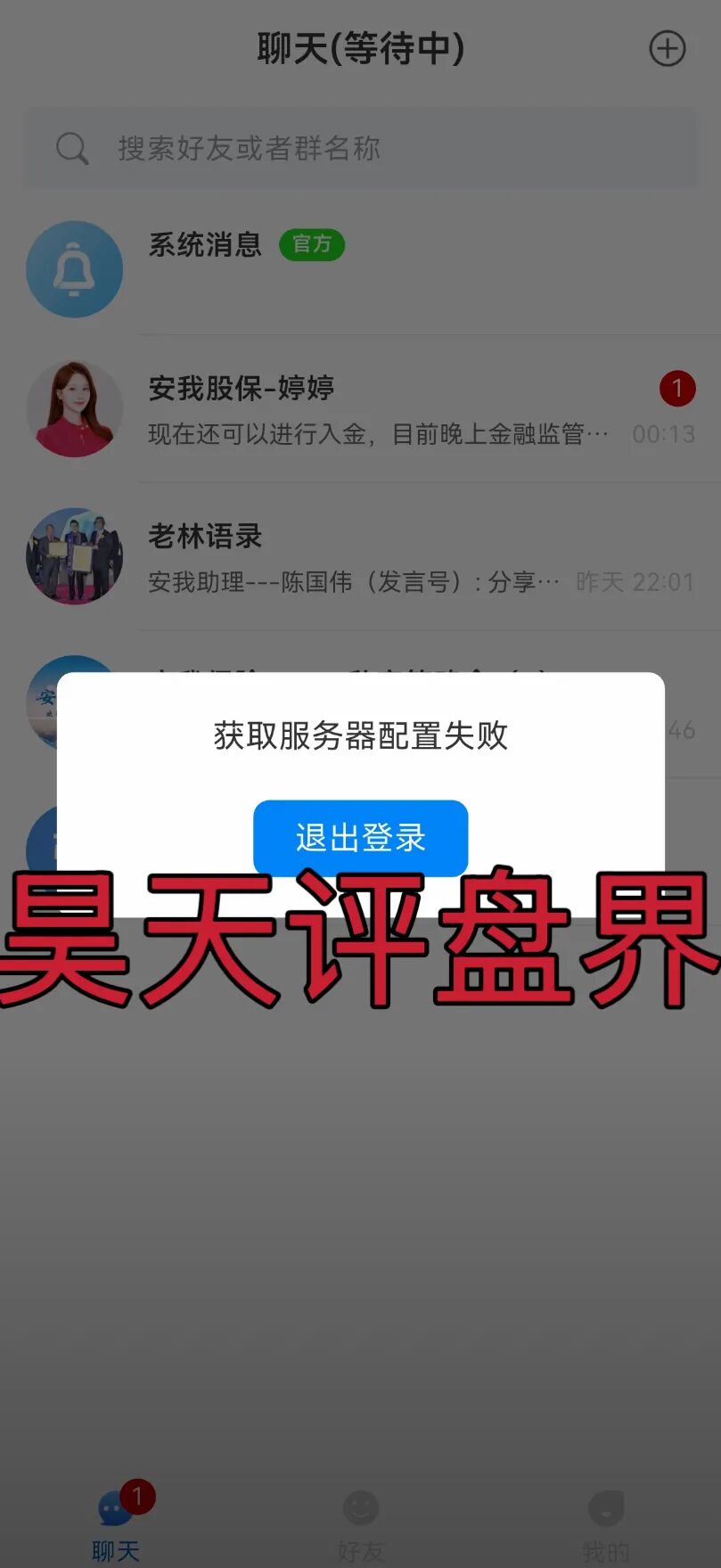This screenshot has width=721, height=1568.
Task: Switch to the 好友 tab
Action: pos(360,1526)
